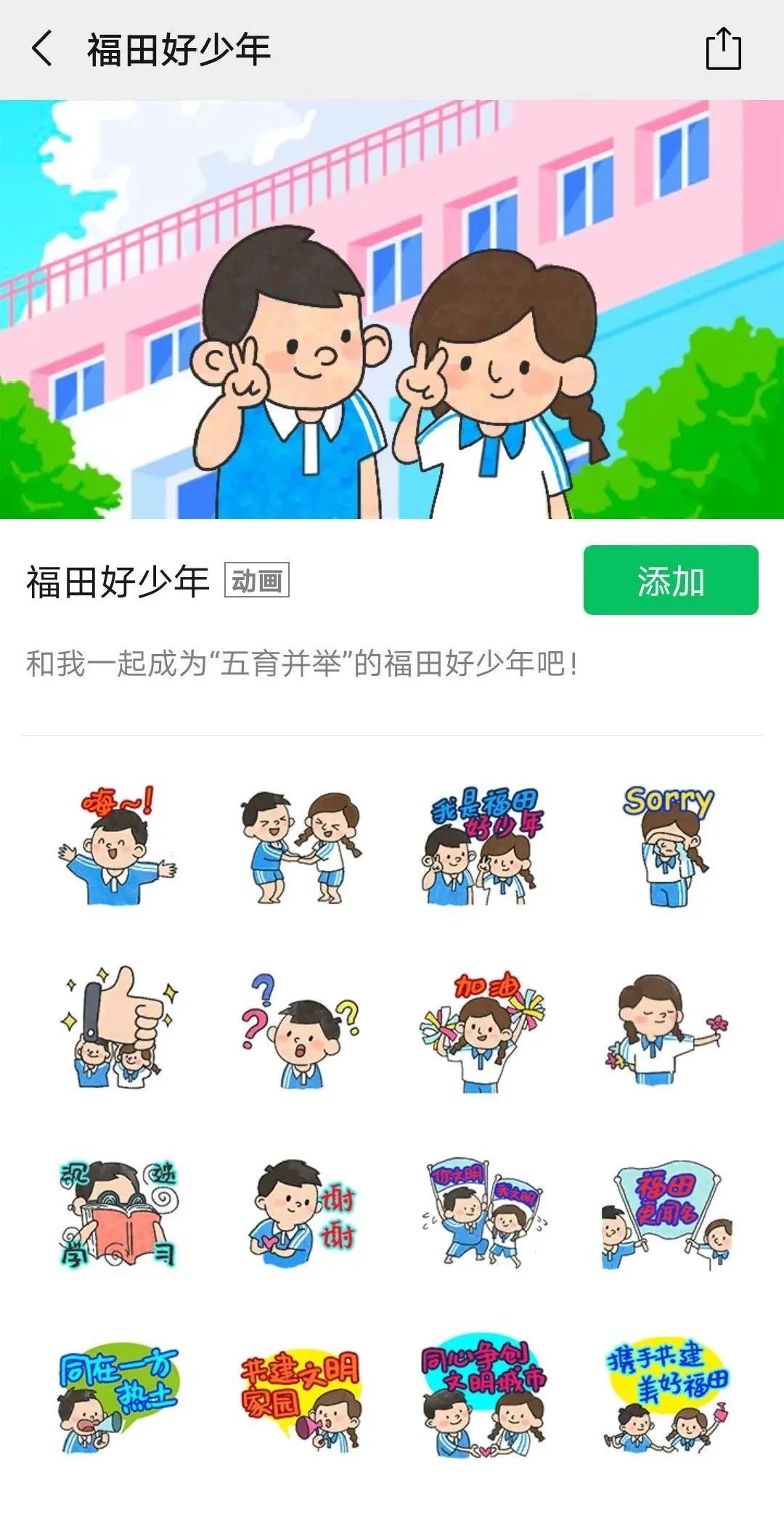The image size is (784, 1534).
Task: Preview the giant thumbs-up sticker
Action: click(x=118, y=1027)
